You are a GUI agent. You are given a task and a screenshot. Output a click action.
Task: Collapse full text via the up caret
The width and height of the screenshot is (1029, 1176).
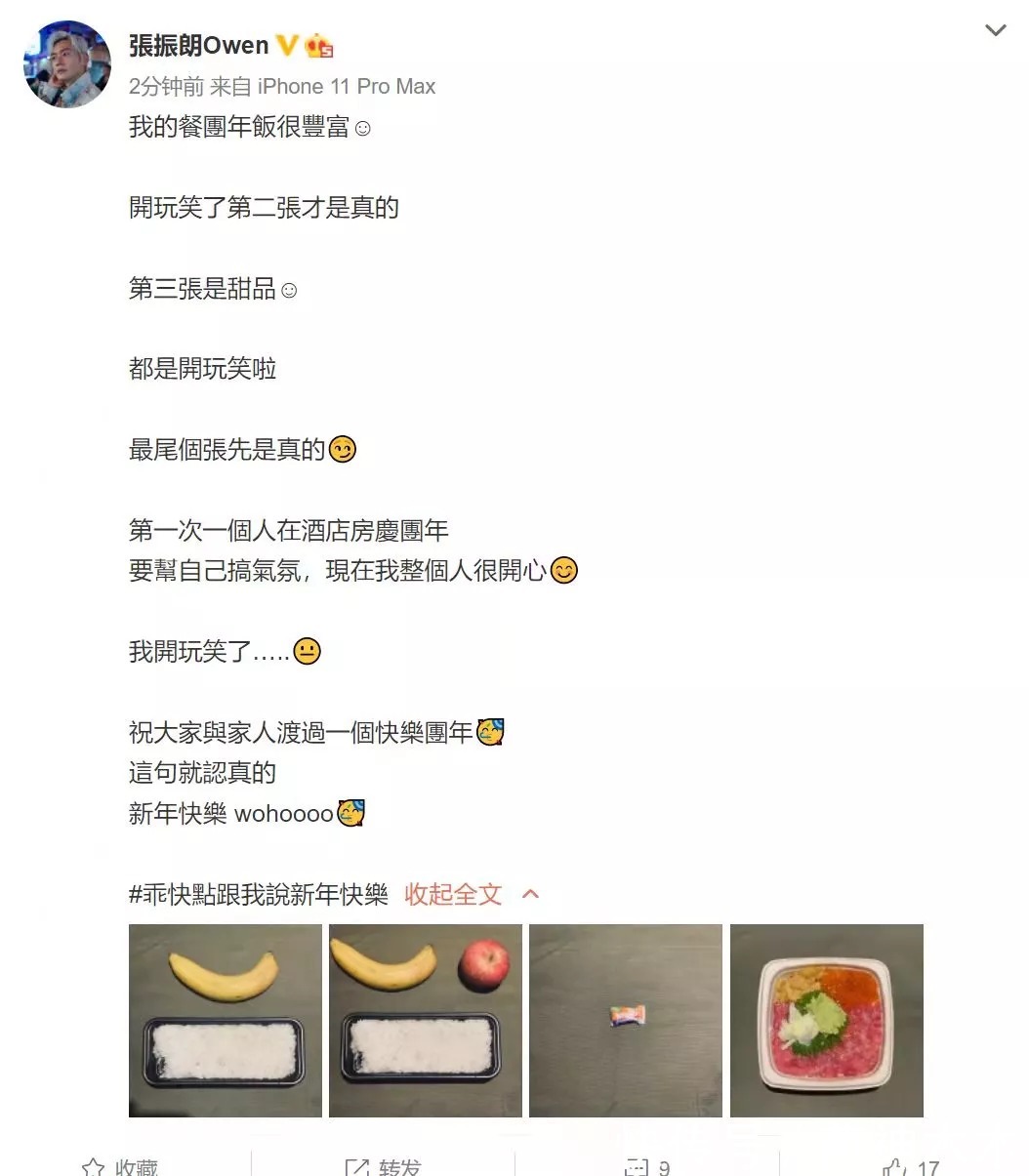(531, 893)
